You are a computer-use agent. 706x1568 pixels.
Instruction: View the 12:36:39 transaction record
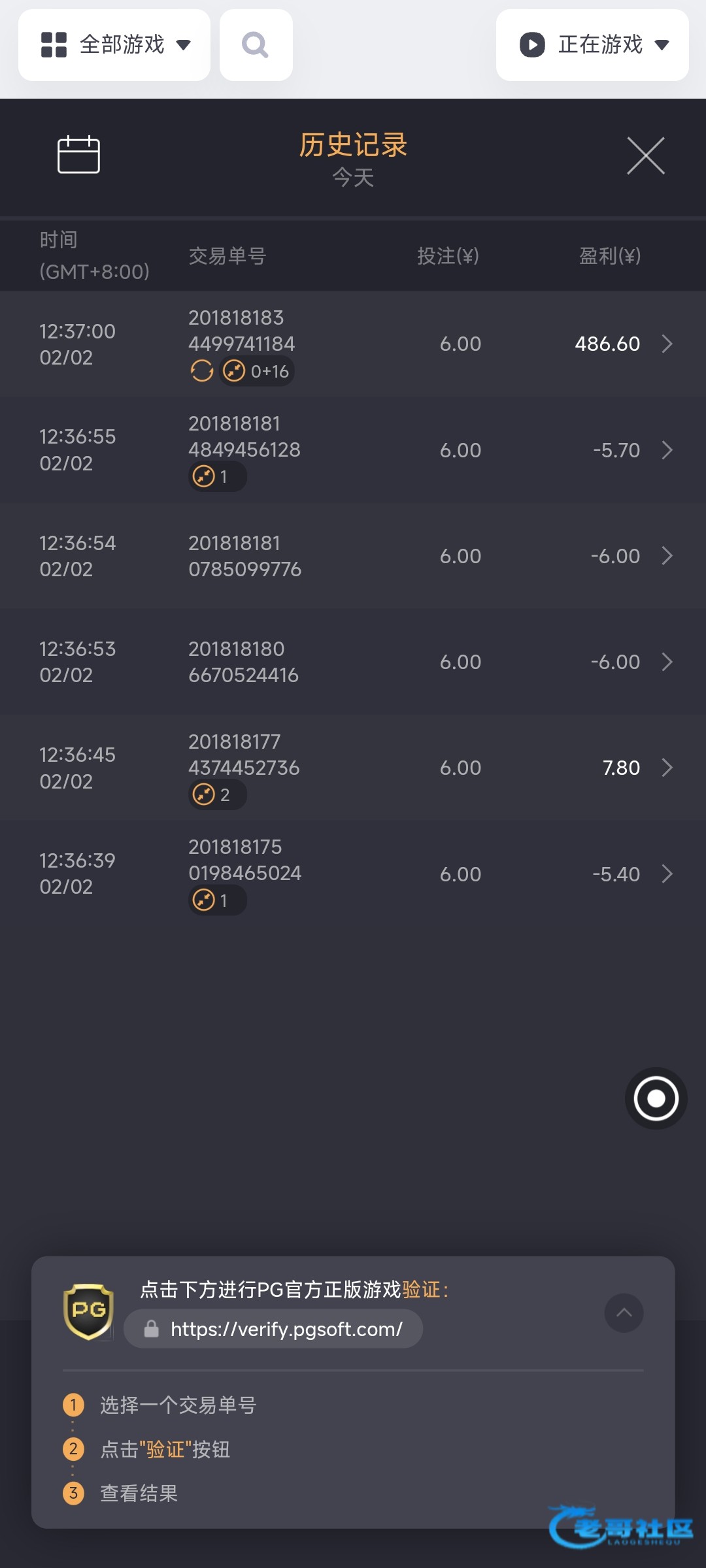(x=353, y=874)
